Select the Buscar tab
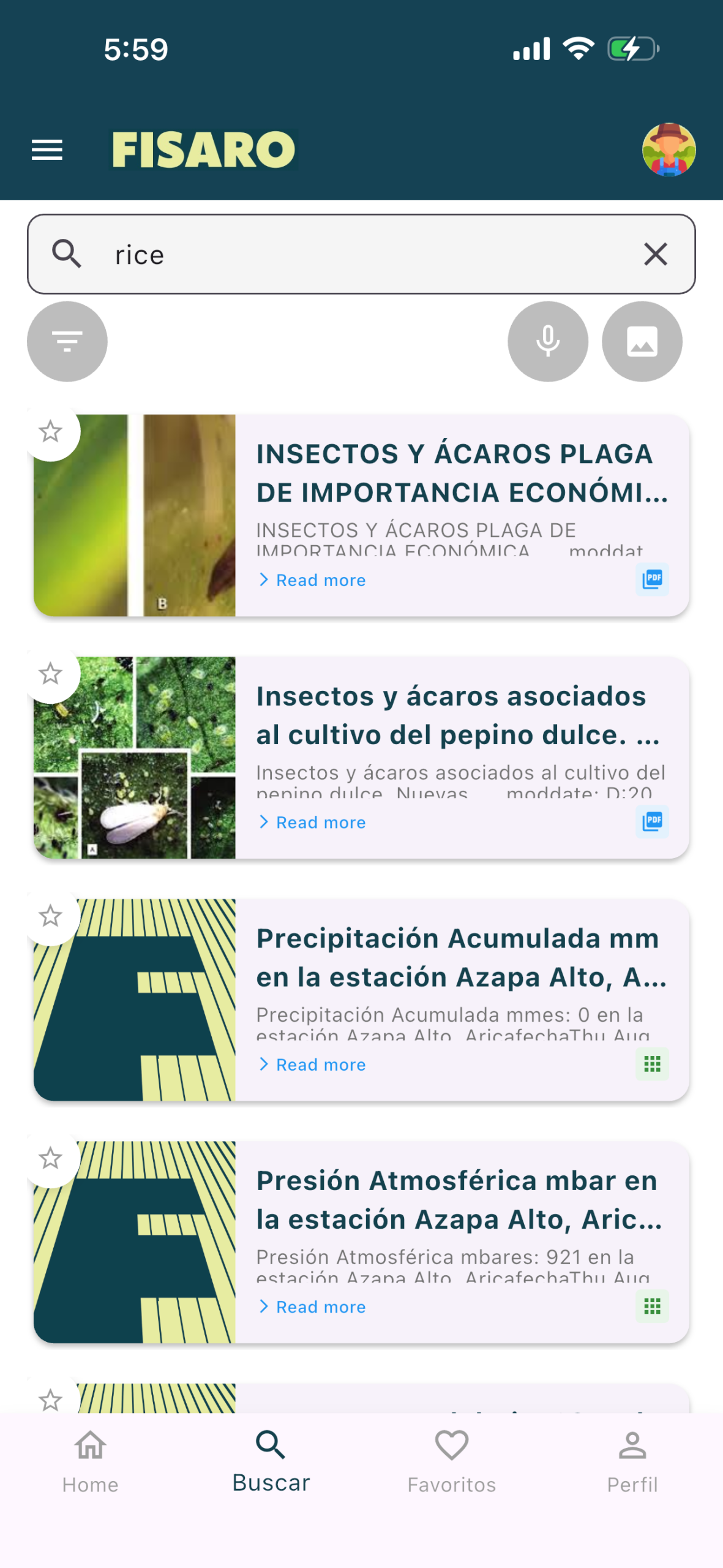Image resolution: width=723 pixels, height=1568 pixels. click(271, 1461)
